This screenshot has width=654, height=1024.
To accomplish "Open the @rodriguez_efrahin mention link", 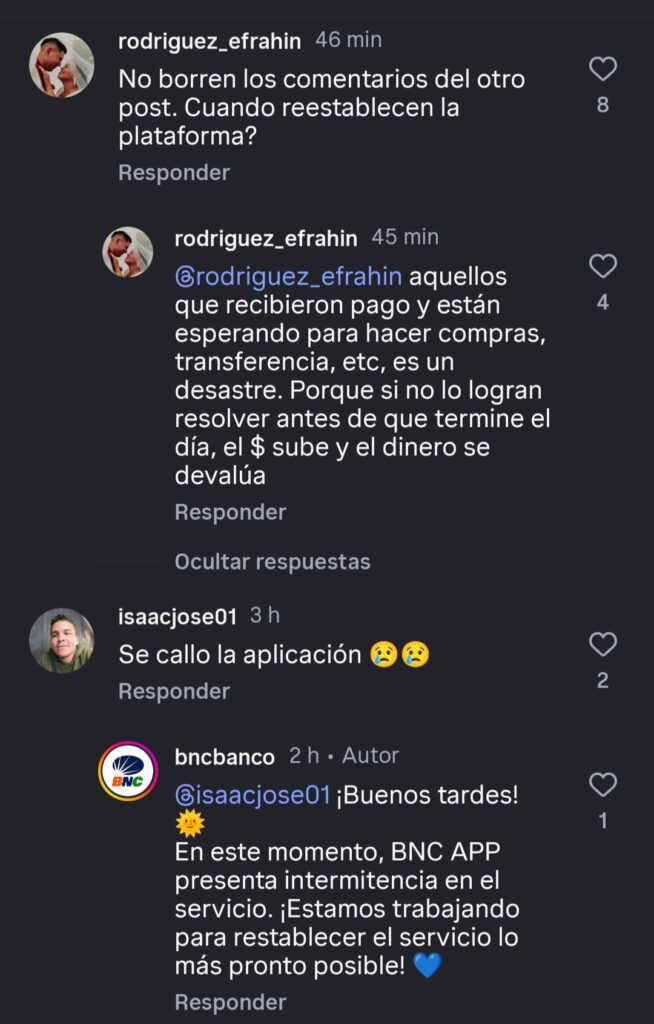I will click(288, 276).
